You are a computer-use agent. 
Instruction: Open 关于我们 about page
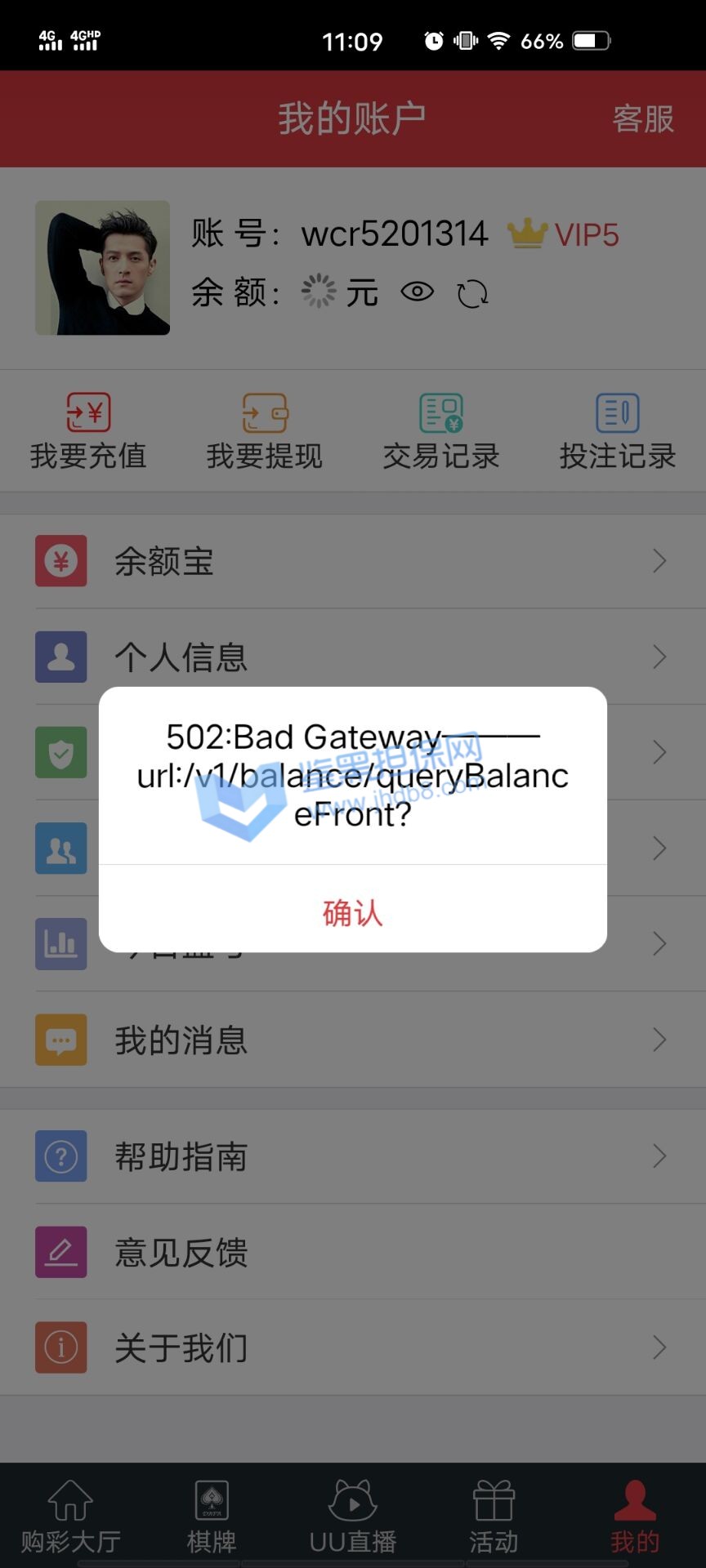[x=353, y=1347]
